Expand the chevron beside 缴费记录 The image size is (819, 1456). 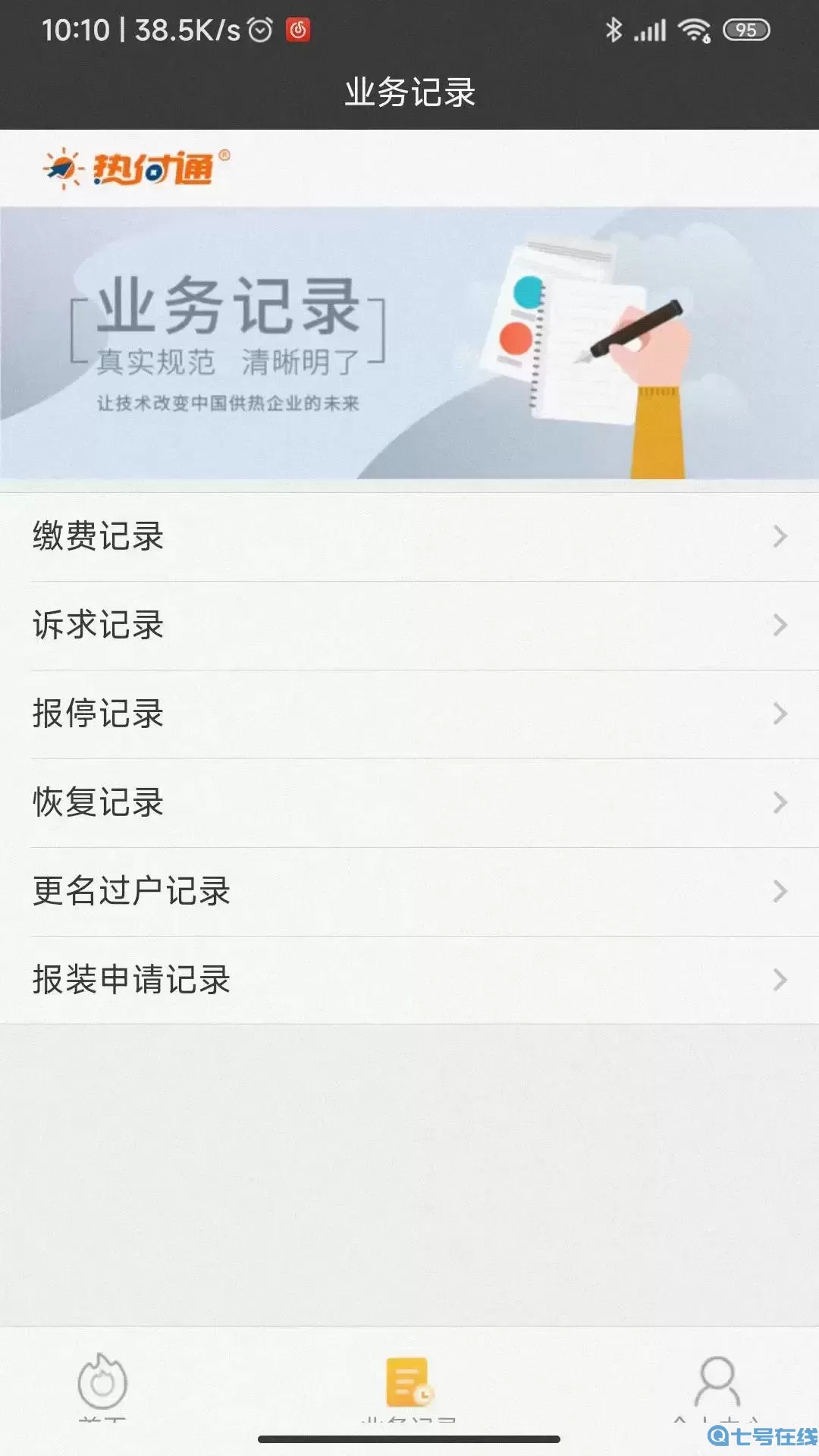[x=781, y=538]
